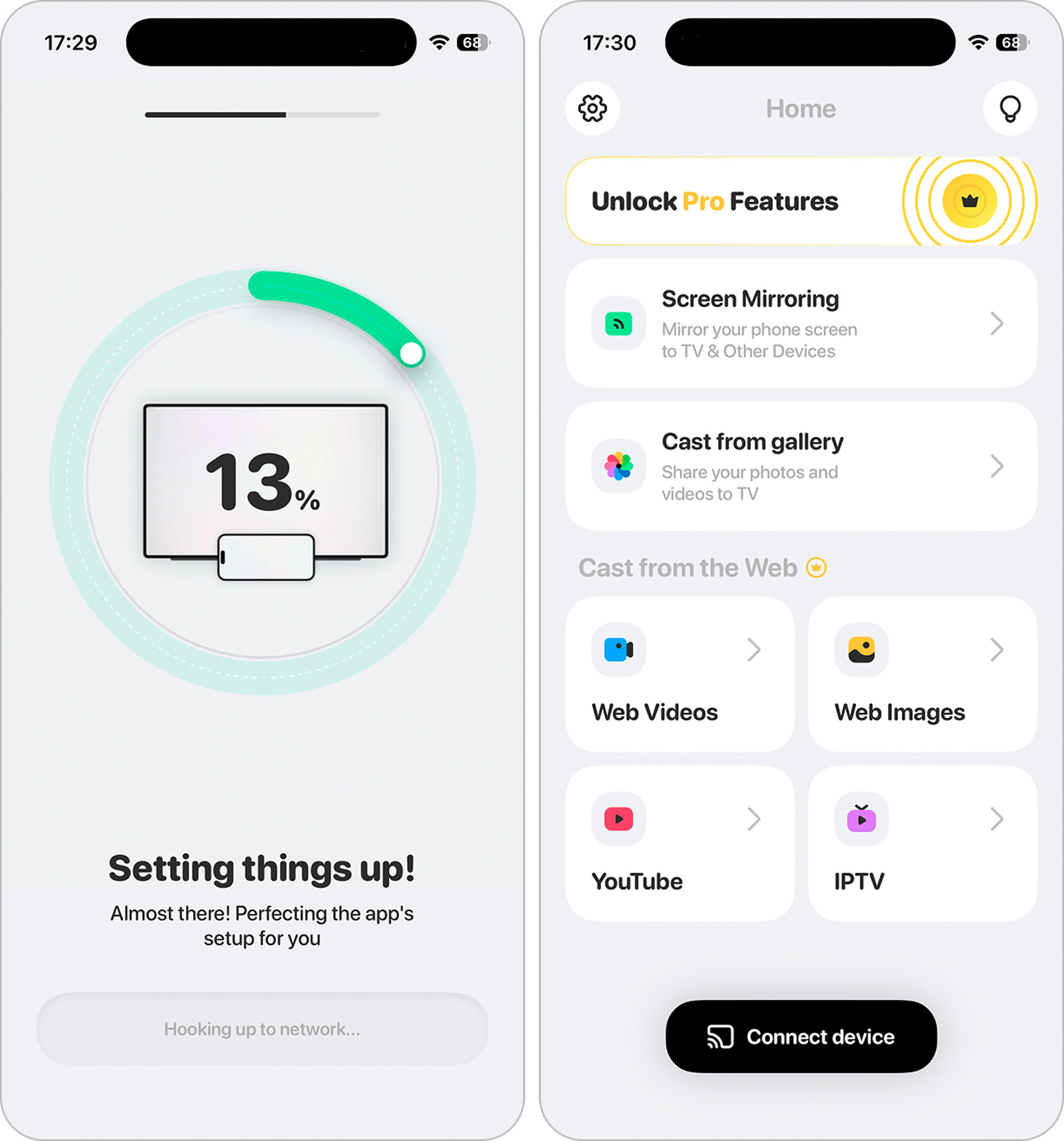Tap the Hooking up to network status bar
Viewport: 1064px width, 1141px height.
point(263,1028)
